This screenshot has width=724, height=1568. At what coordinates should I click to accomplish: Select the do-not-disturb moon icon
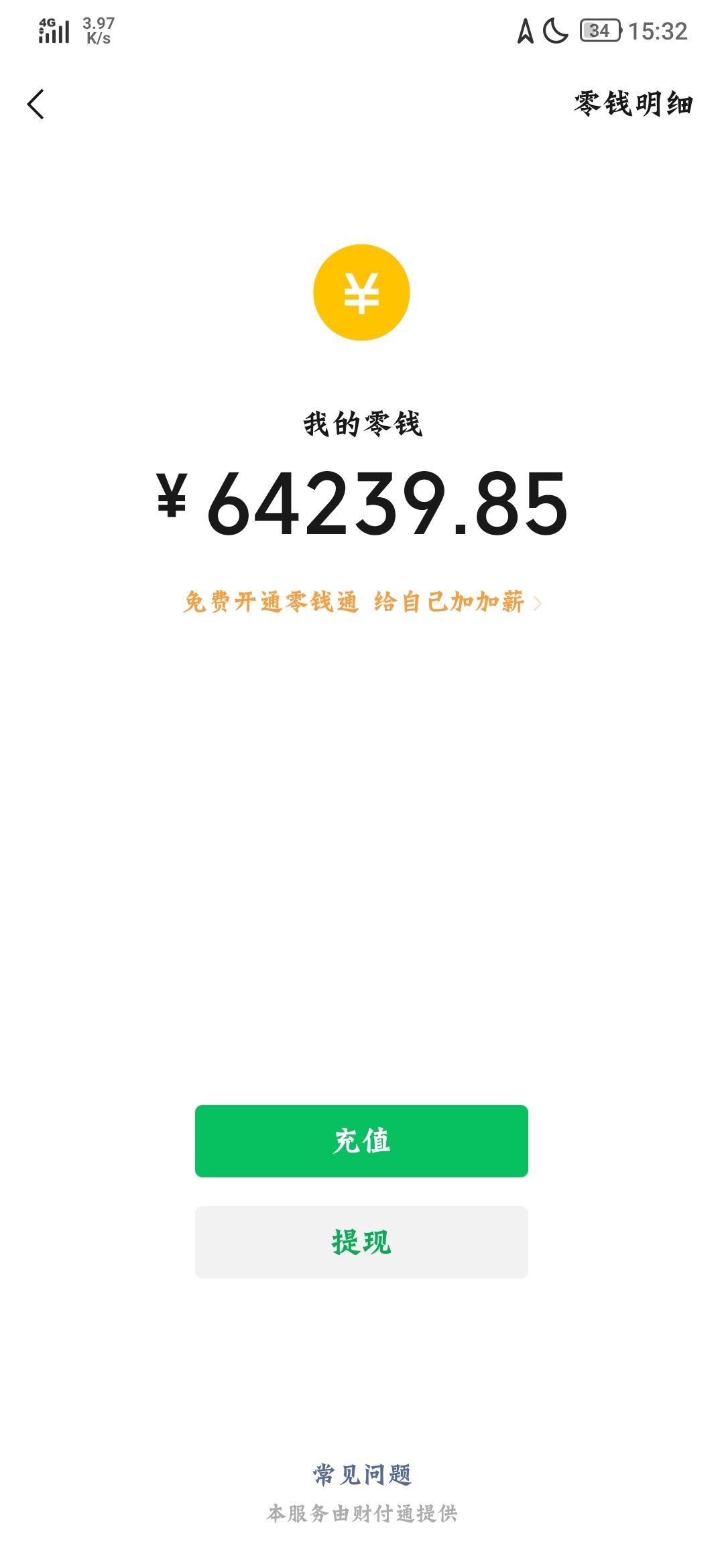(555, 30)
